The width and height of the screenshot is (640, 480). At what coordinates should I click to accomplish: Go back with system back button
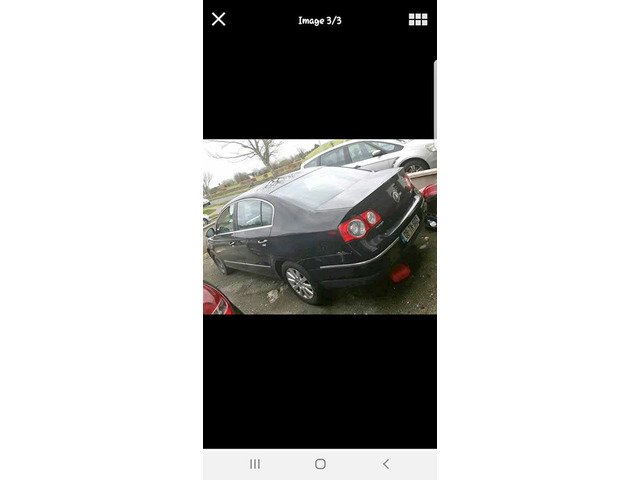pos(386,464)
